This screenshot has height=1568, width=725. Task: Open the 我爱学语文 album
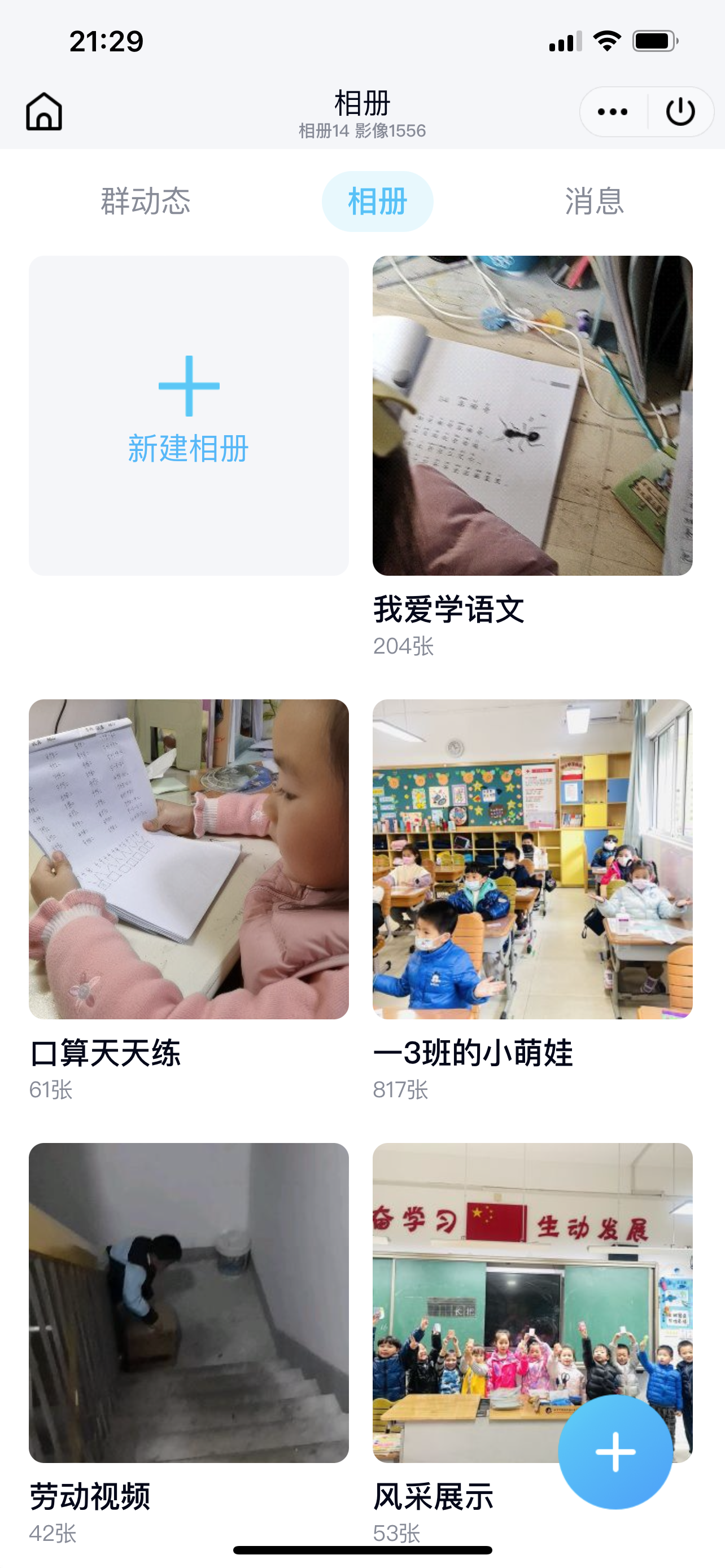point(532,415)
